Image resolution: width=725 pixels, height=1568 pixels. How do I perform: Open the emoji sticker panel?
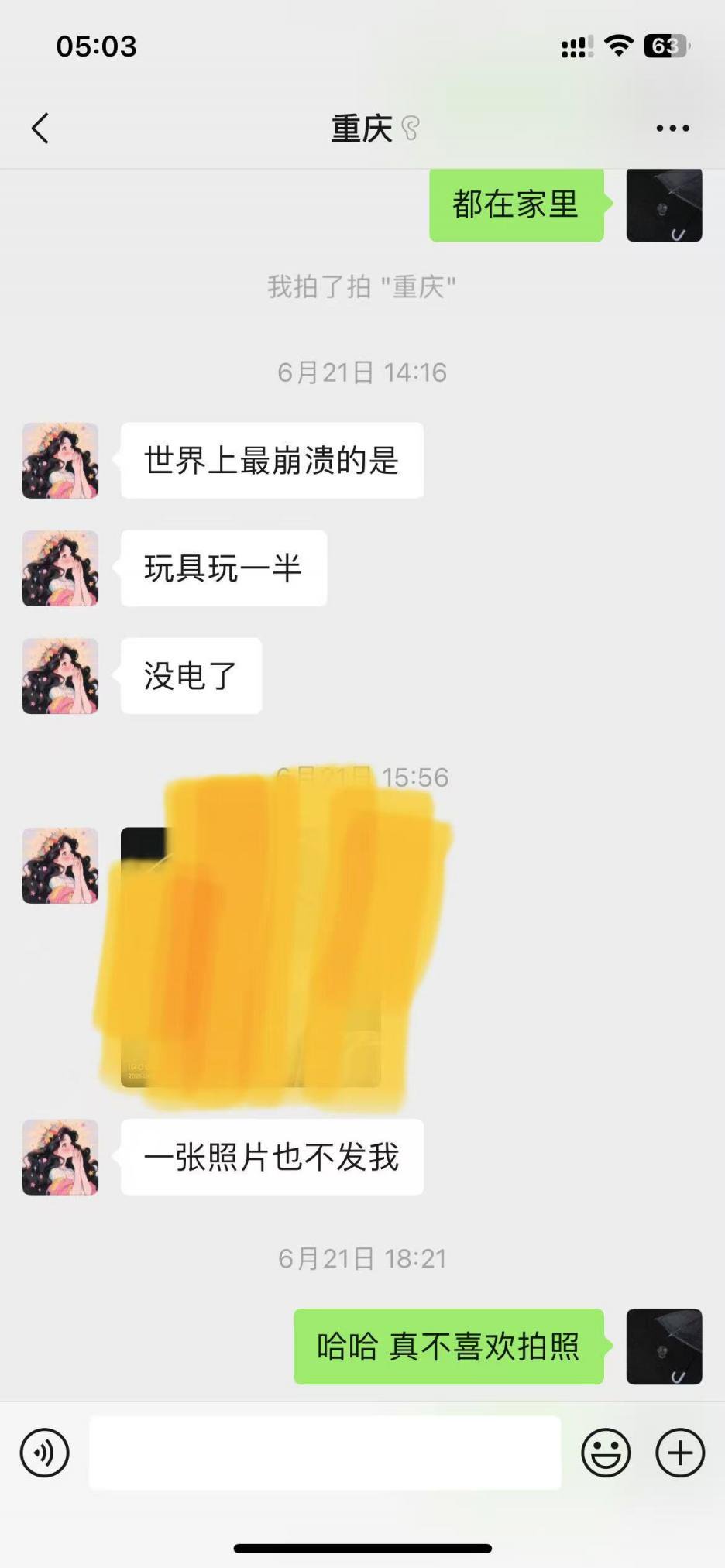[x=606, y=1453]
